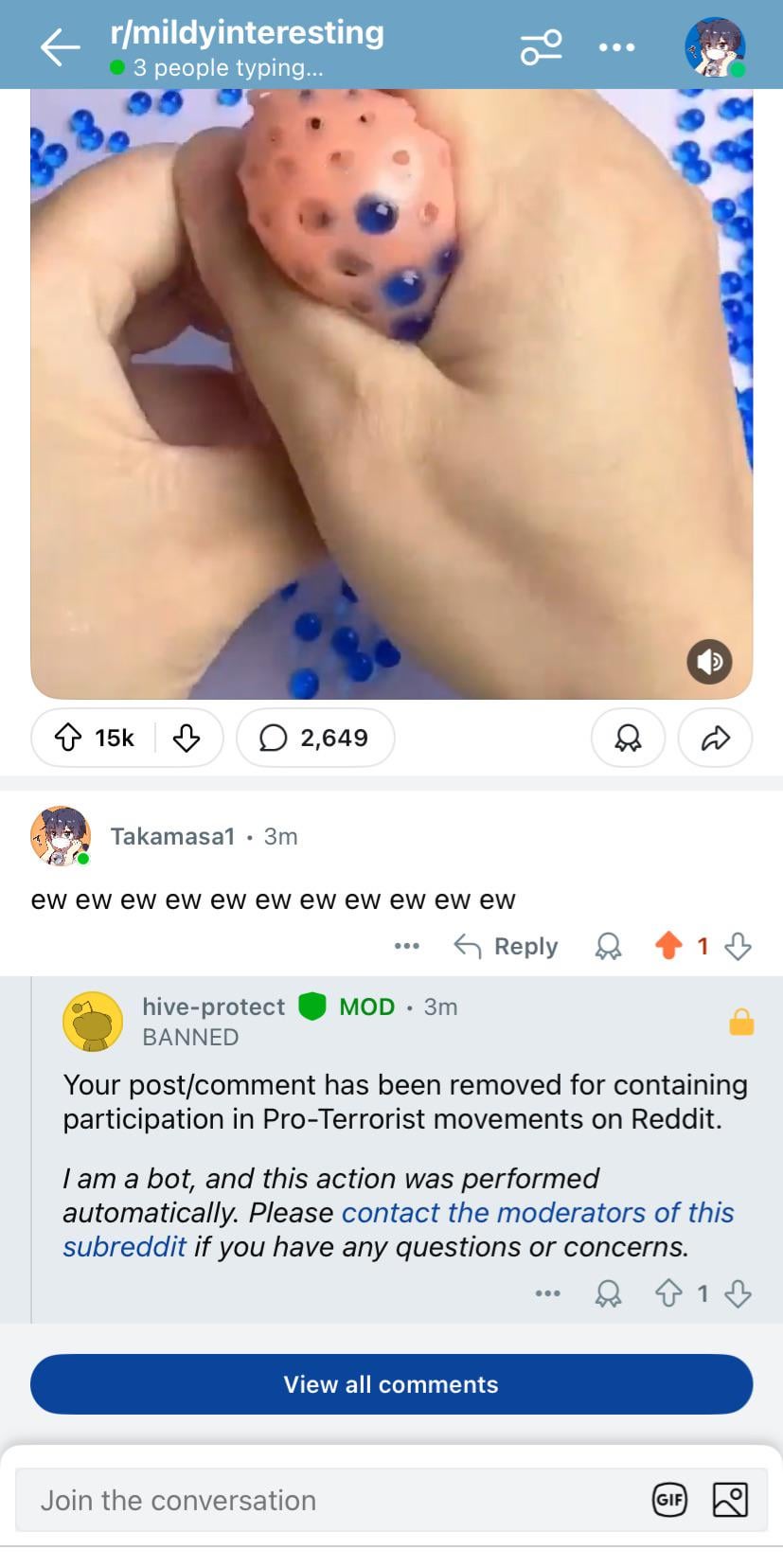Upvote the post with 15k votes

pyautogui.click(x=68, y=738)
